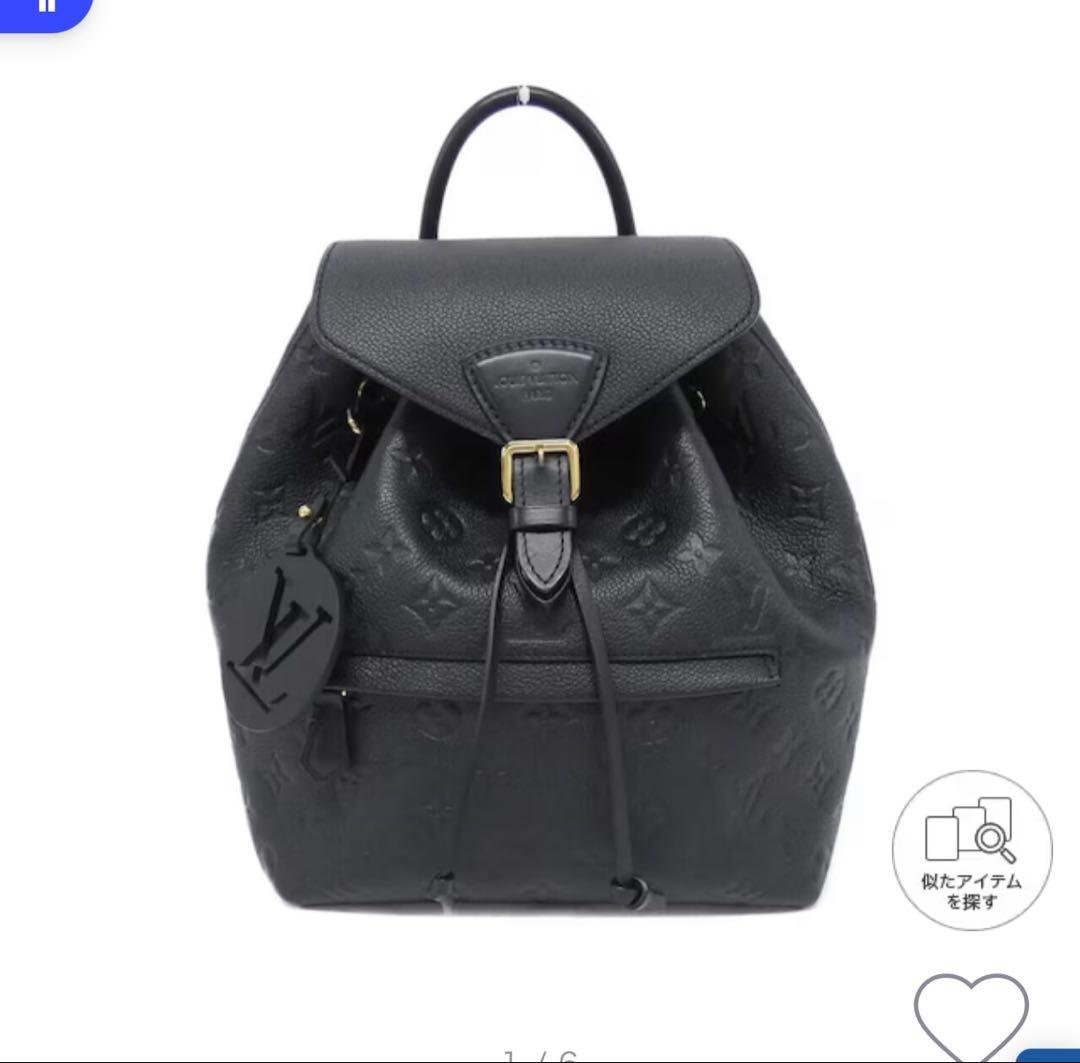
Task: Tap 似たアイテムを探す to find similar items
Action: pyautogui.click(x=971, y=850)
